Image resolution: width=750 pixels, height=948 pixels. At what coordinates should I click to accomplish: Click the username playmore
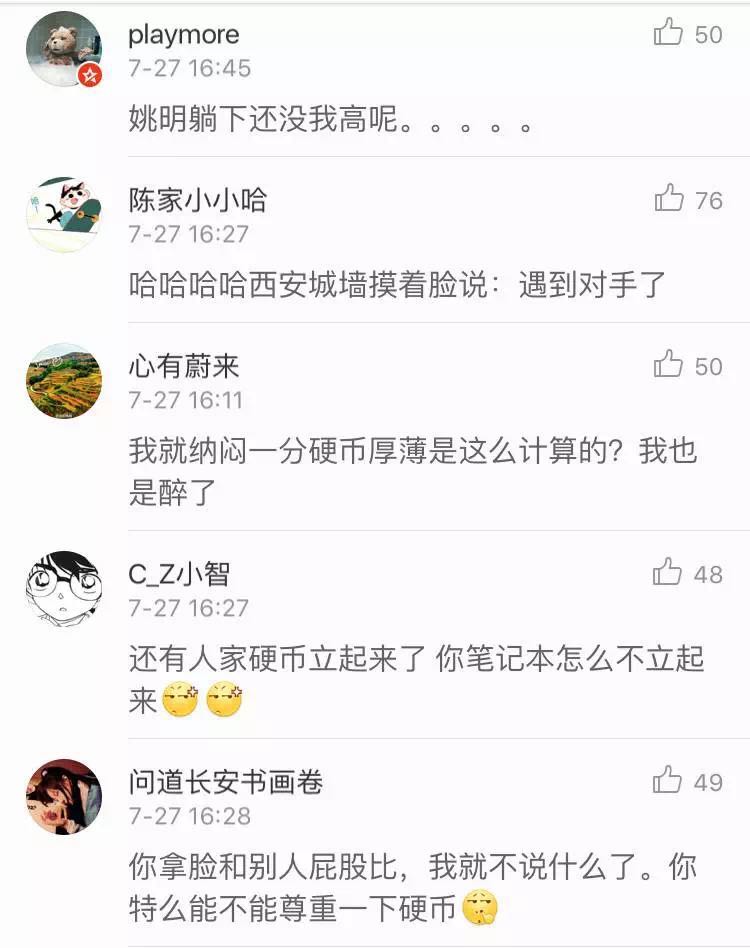click(x=182, y=33)
